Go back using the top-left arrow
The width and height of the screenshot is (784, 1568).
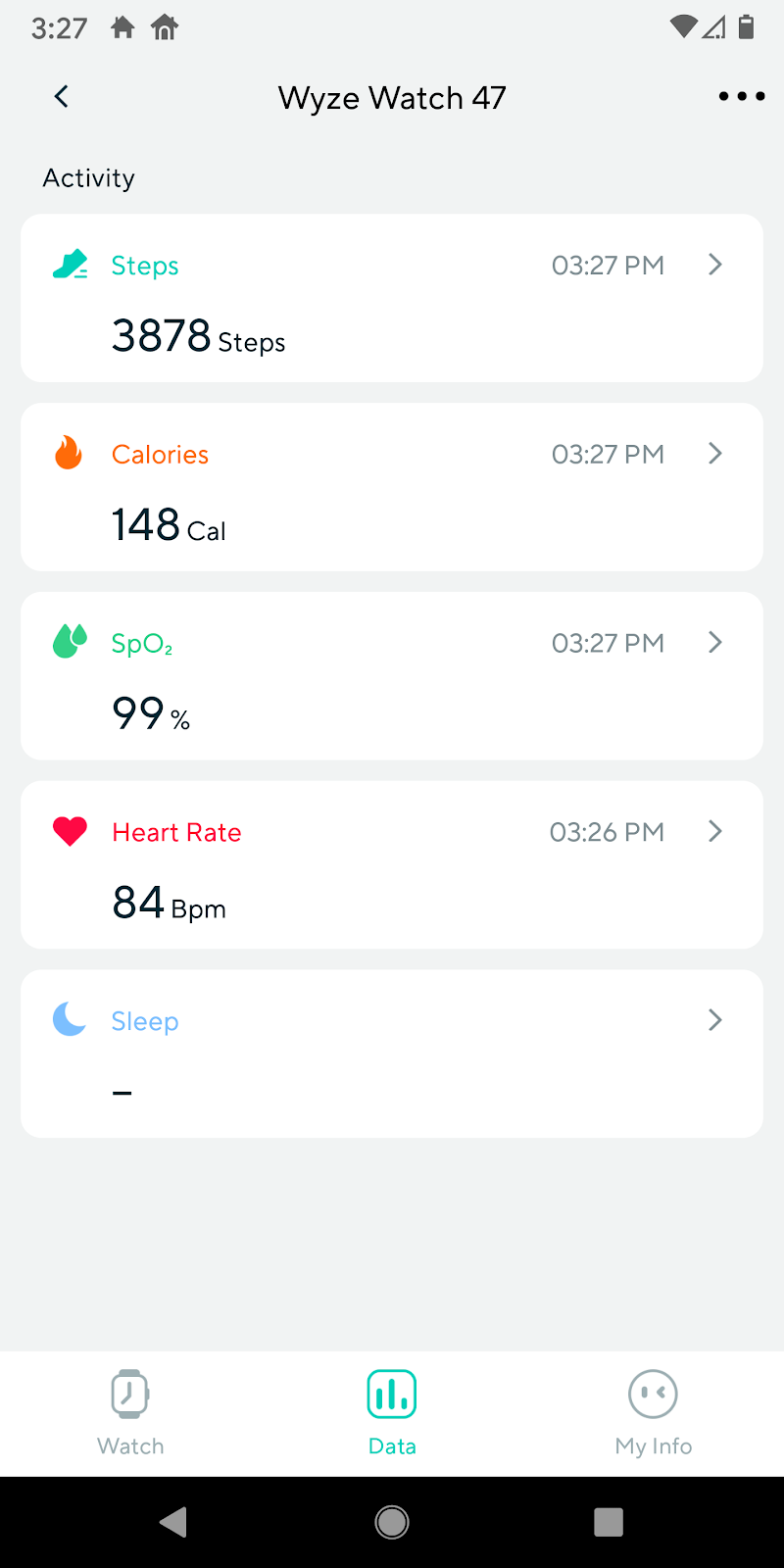pyautogui.click(x=62, y=96)
